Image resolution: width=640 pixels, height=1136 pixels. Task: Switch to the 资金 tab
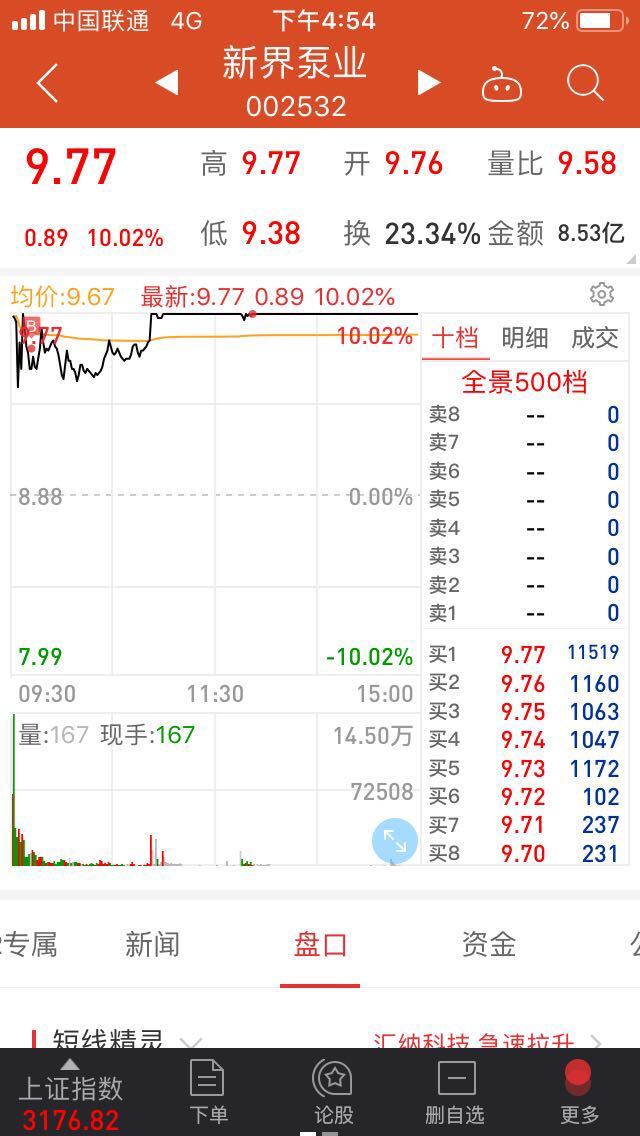point(489,945)
